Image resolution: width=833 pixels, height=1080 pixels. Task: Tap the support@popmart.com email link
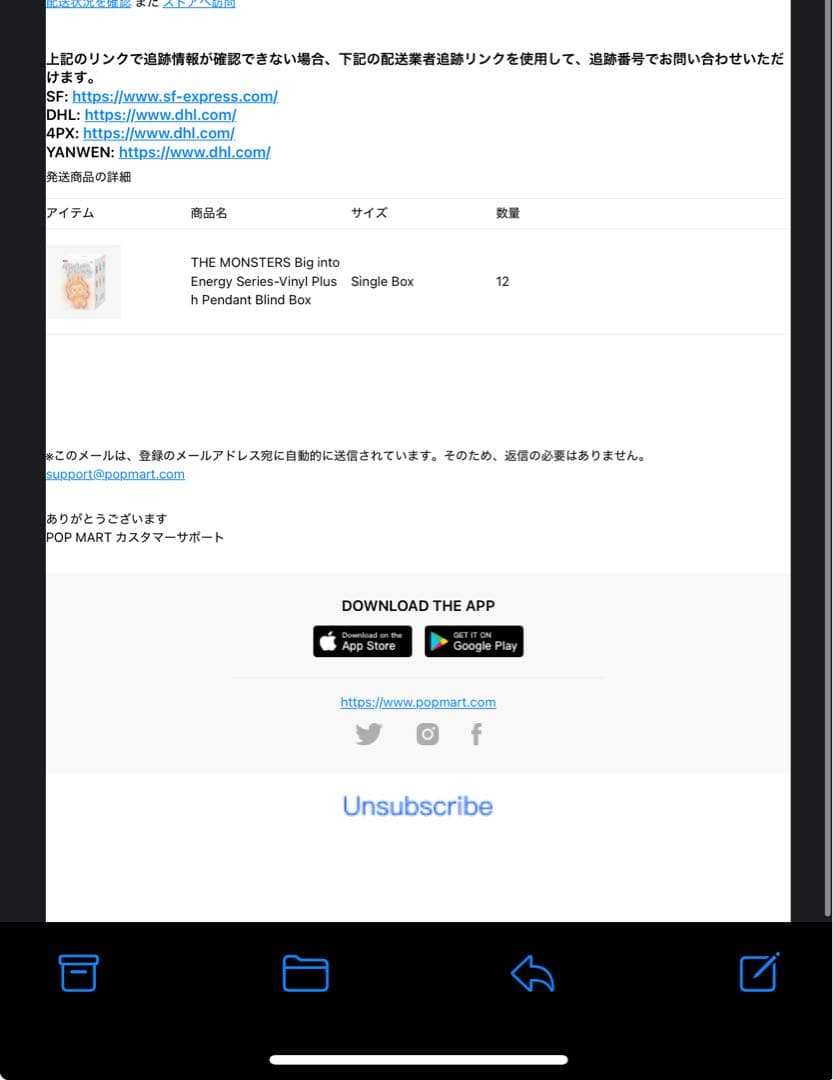(x=115, y=474)
